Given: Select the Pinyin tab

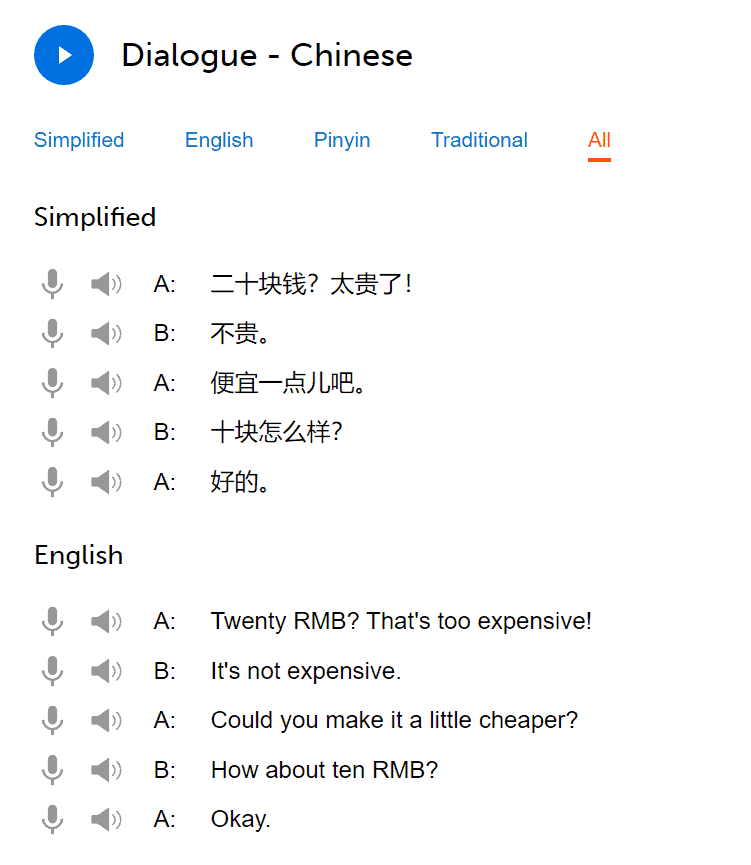Looking at the screenshot, I should 342,140.
